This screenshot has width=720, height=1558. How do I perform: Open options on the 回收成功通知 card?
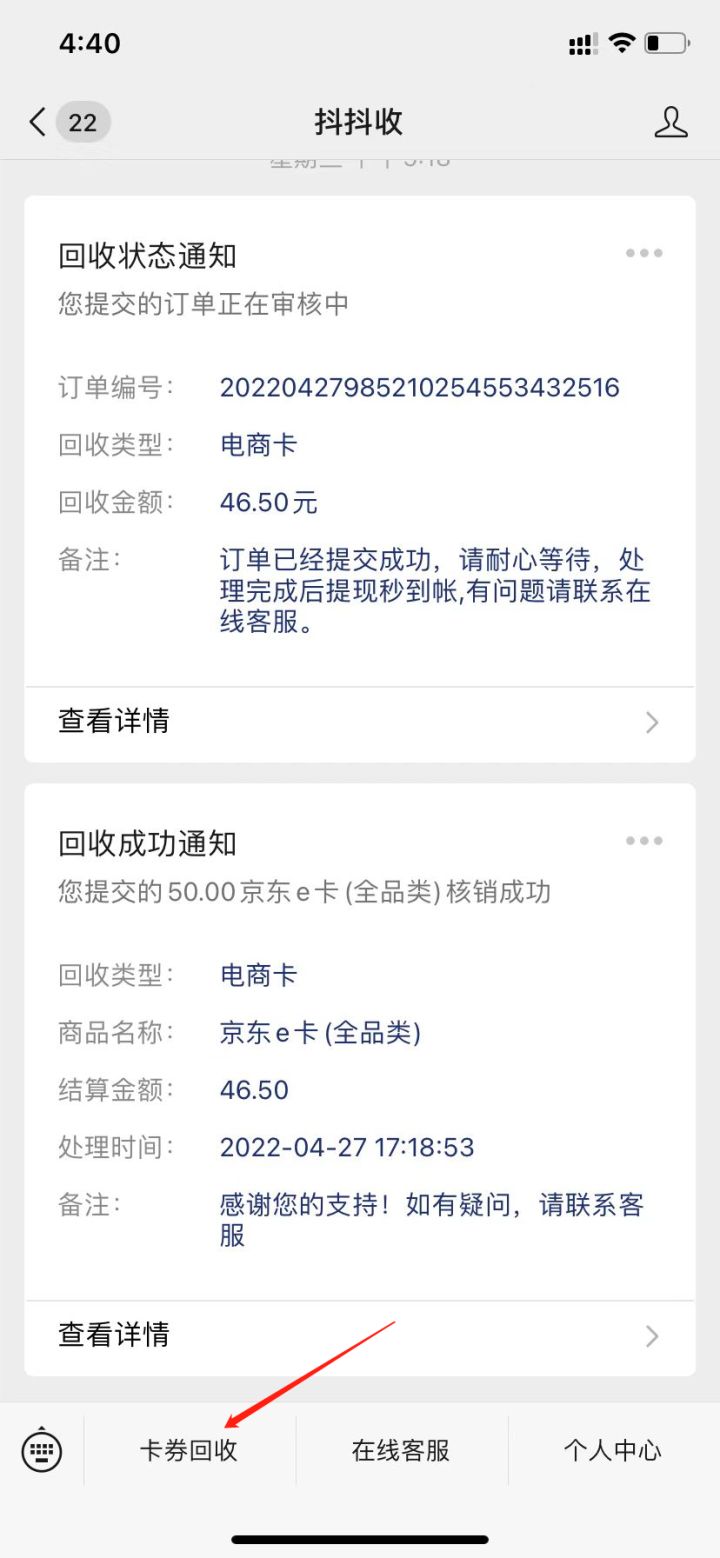[643, 841]
